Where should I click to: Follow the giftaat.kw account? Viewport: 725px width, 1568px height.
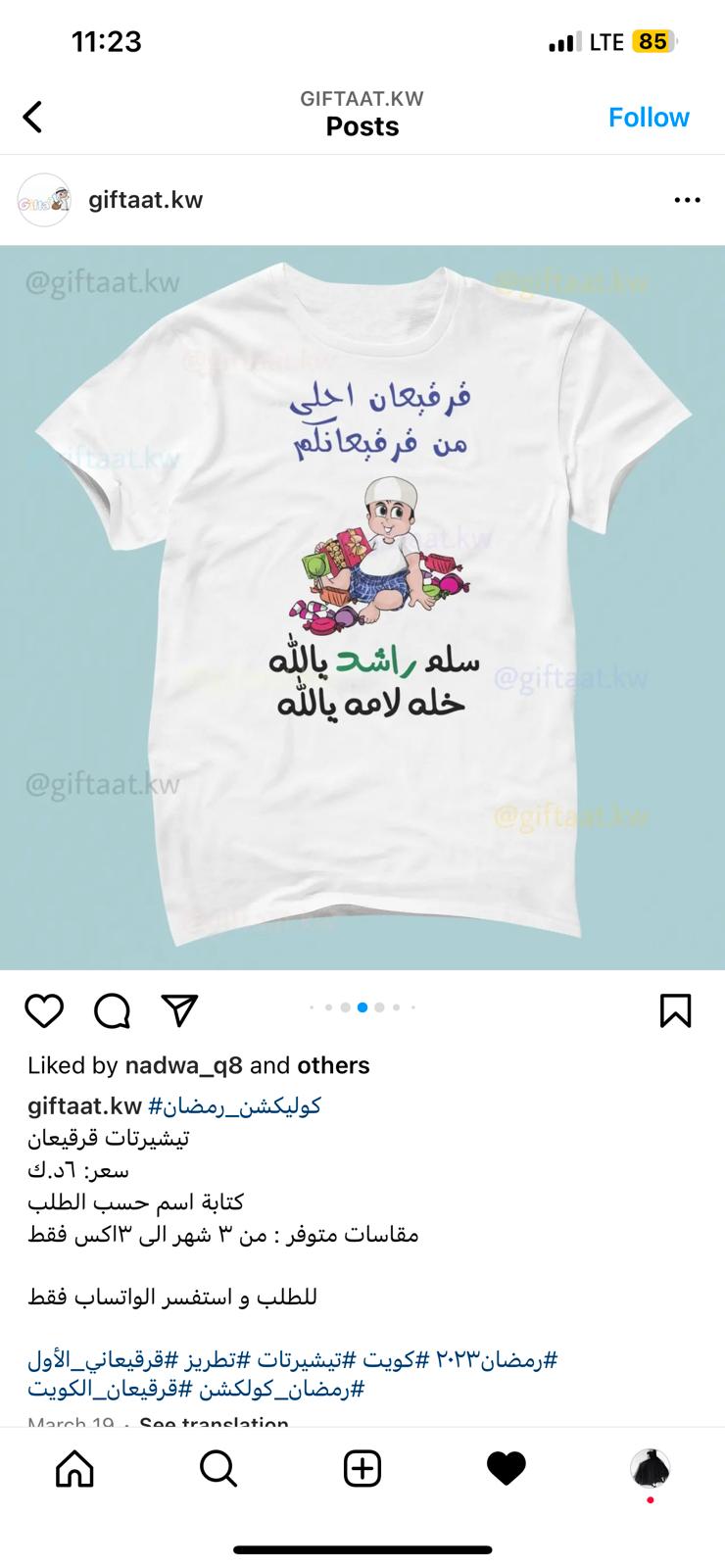click(649, 117)
